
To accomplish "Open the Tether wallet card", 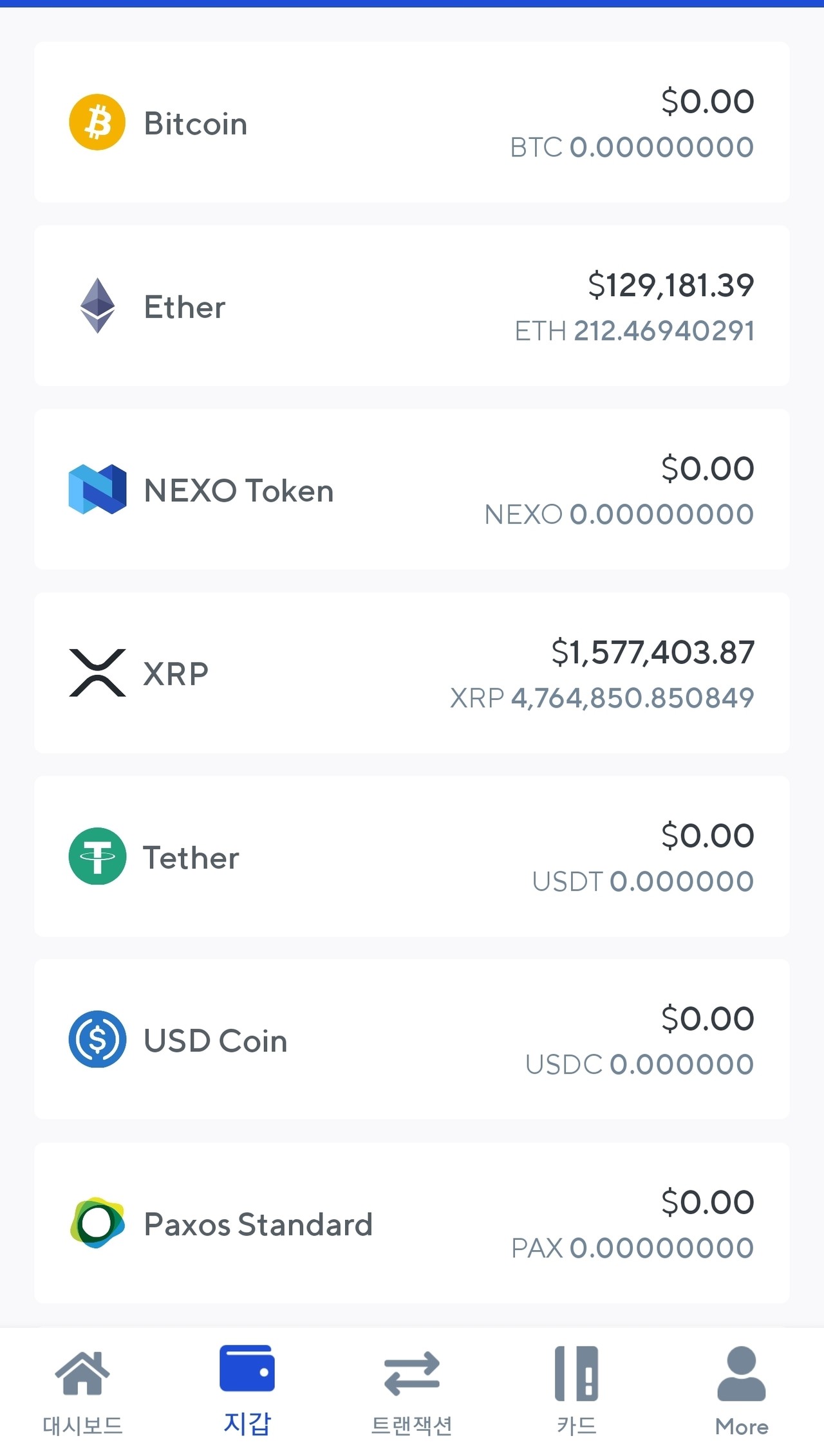I will pos(412,856).
